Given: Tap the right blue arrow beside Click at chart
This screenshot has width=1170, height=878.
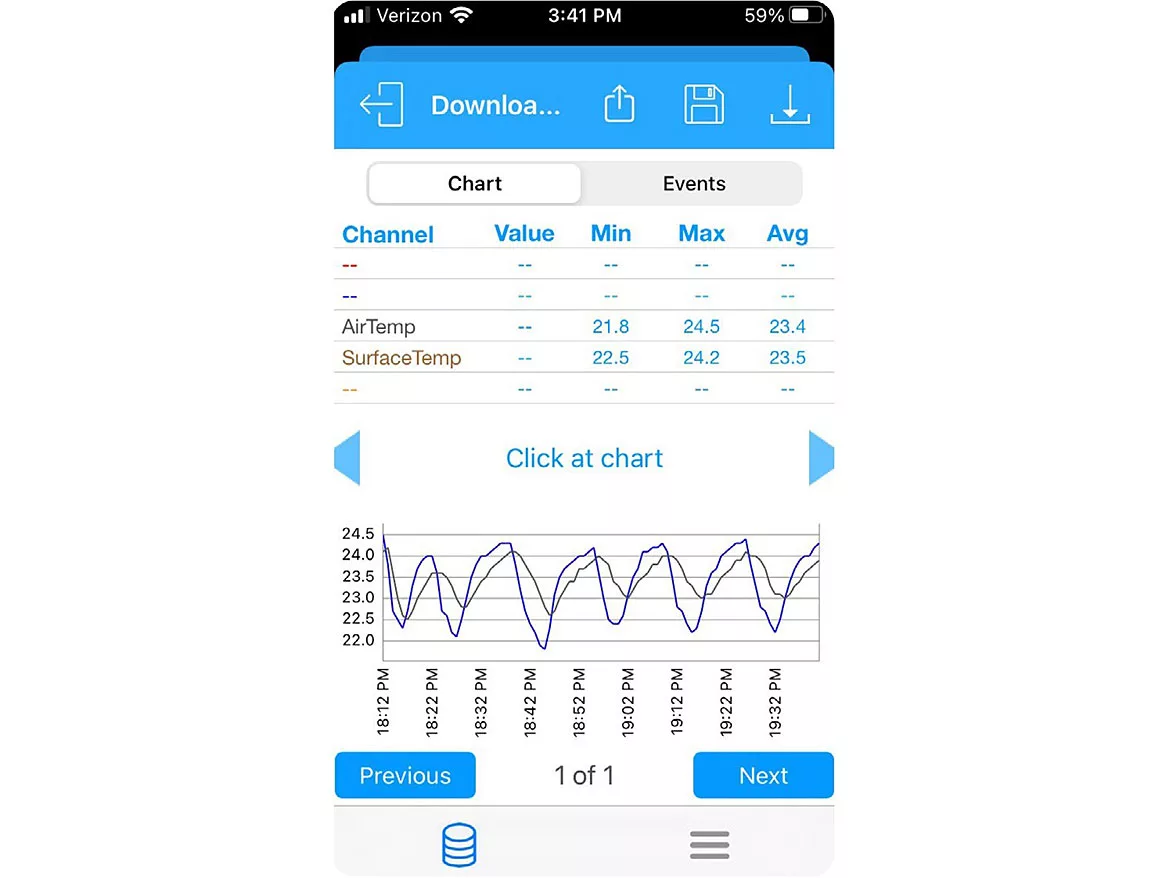Looking at the screenshot, I should click(x=821, y=458).
